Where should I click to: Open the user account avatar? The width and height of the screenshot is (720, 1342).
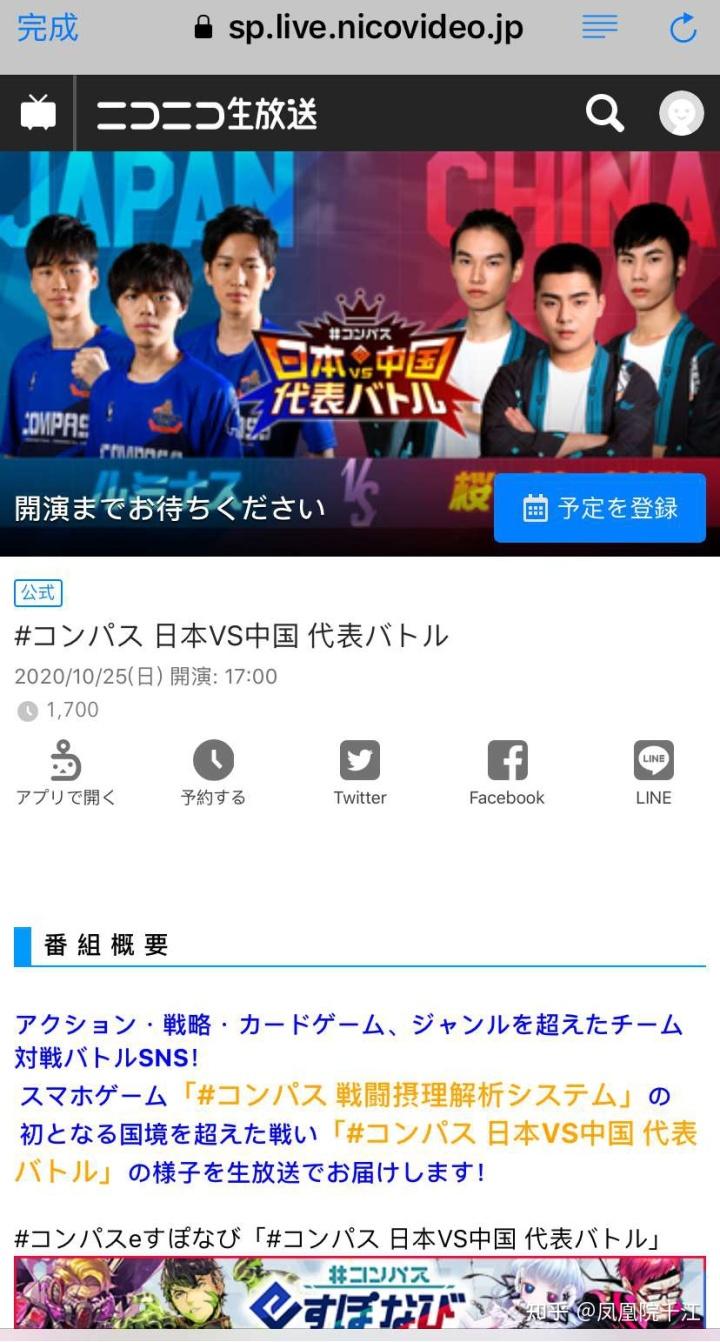tap(681, 114)
